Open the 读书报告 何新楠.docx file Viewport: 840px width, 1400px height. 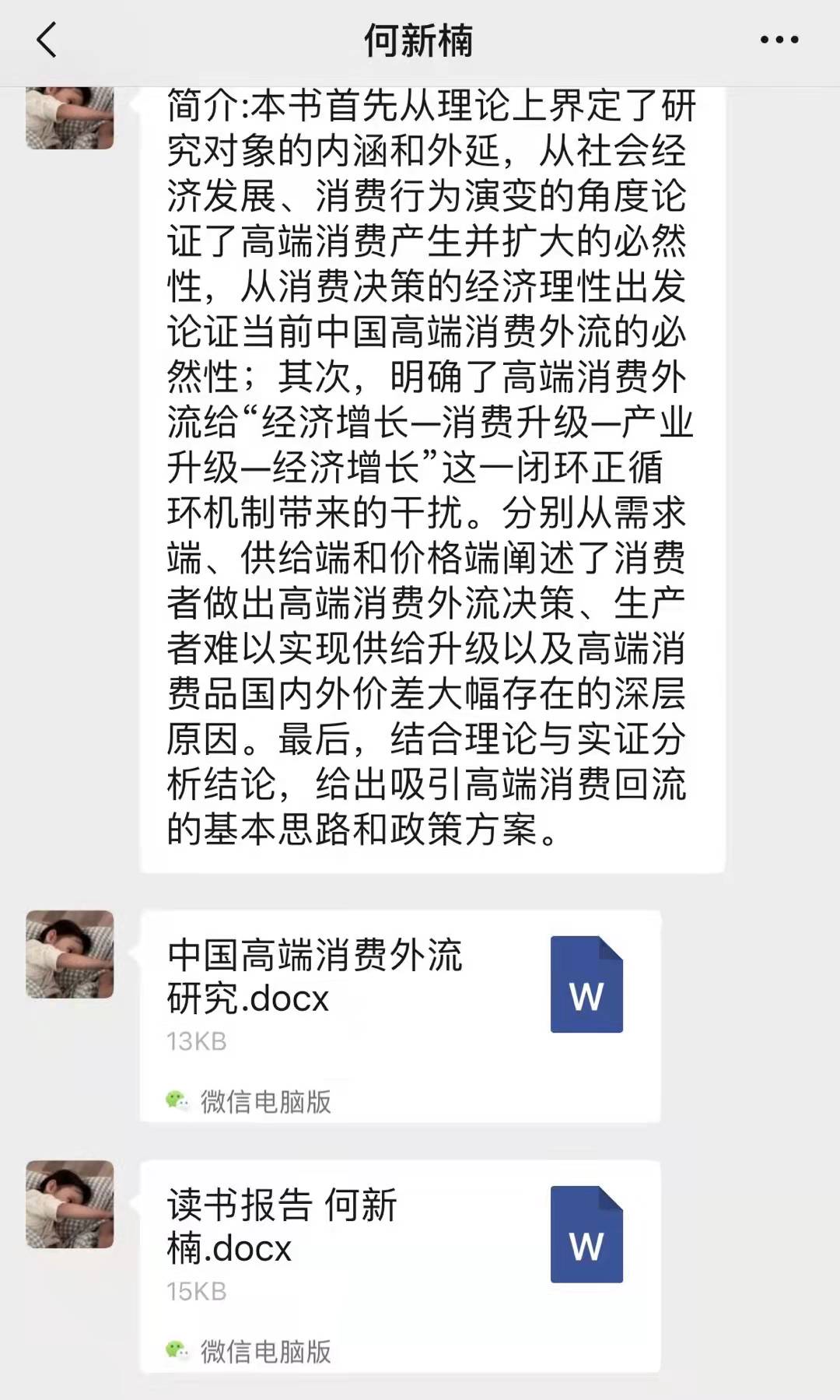click(400, 1265)
